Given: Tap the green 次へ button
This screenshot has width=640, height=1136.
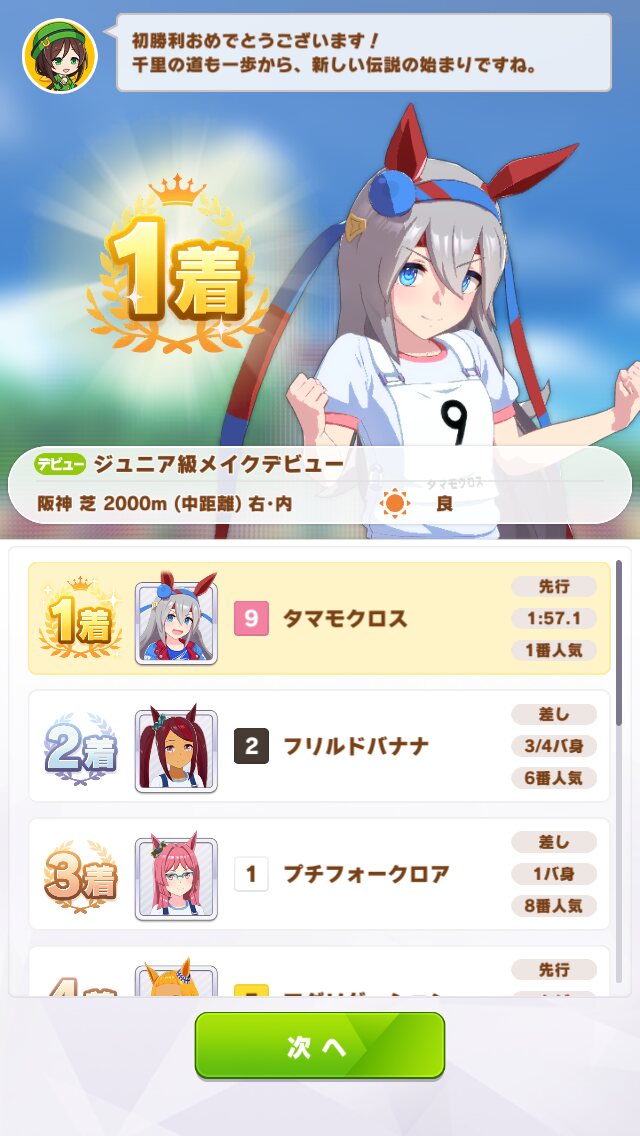Looking at the screenshot, I should point(319,1045).
